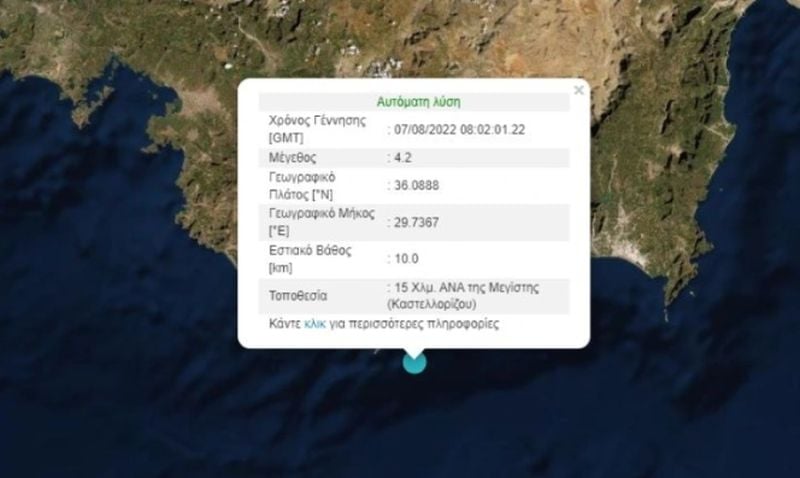800x478 pixels.
Task: Tap the earthquake epicenter marker
Action: 414,362
